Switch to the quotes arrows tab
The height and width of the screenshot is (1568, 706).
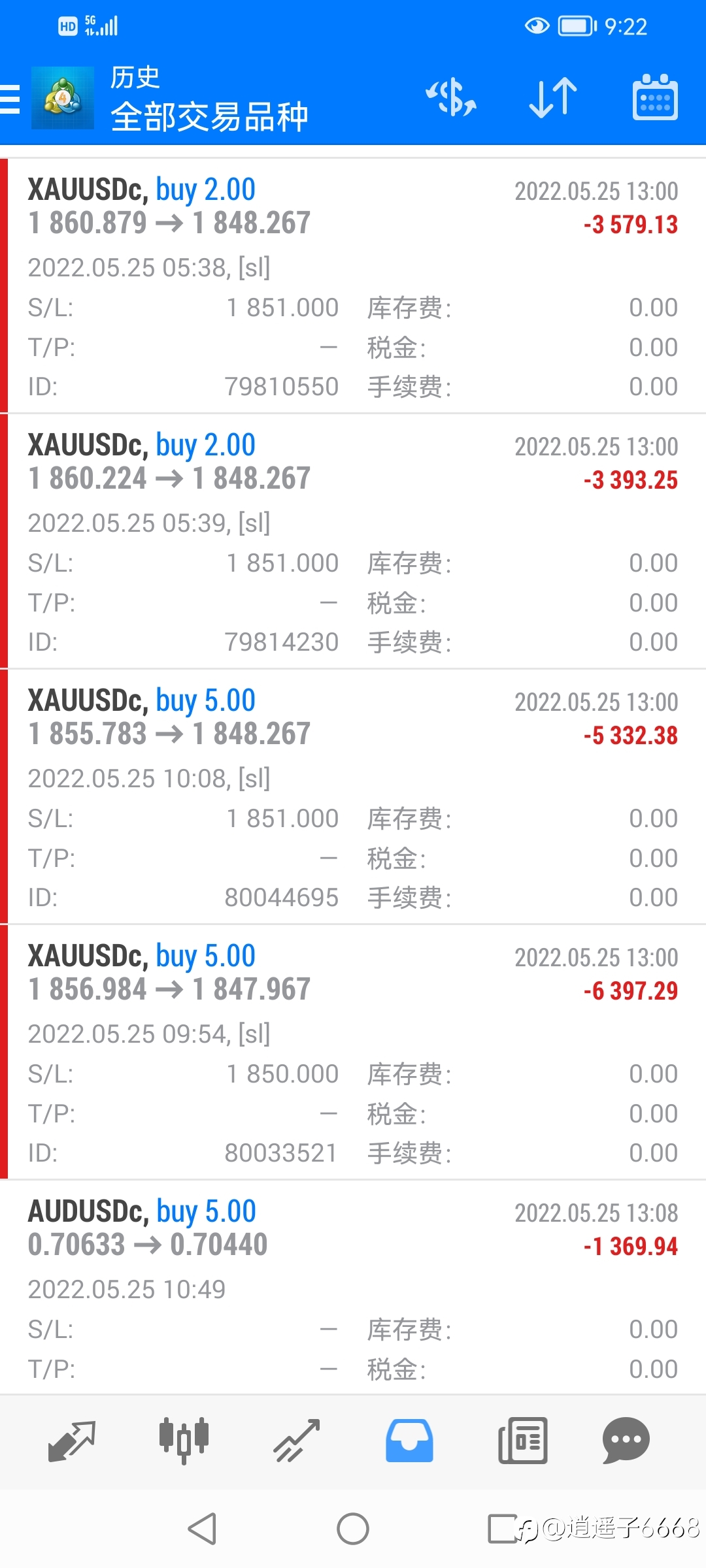[72, 1441]
